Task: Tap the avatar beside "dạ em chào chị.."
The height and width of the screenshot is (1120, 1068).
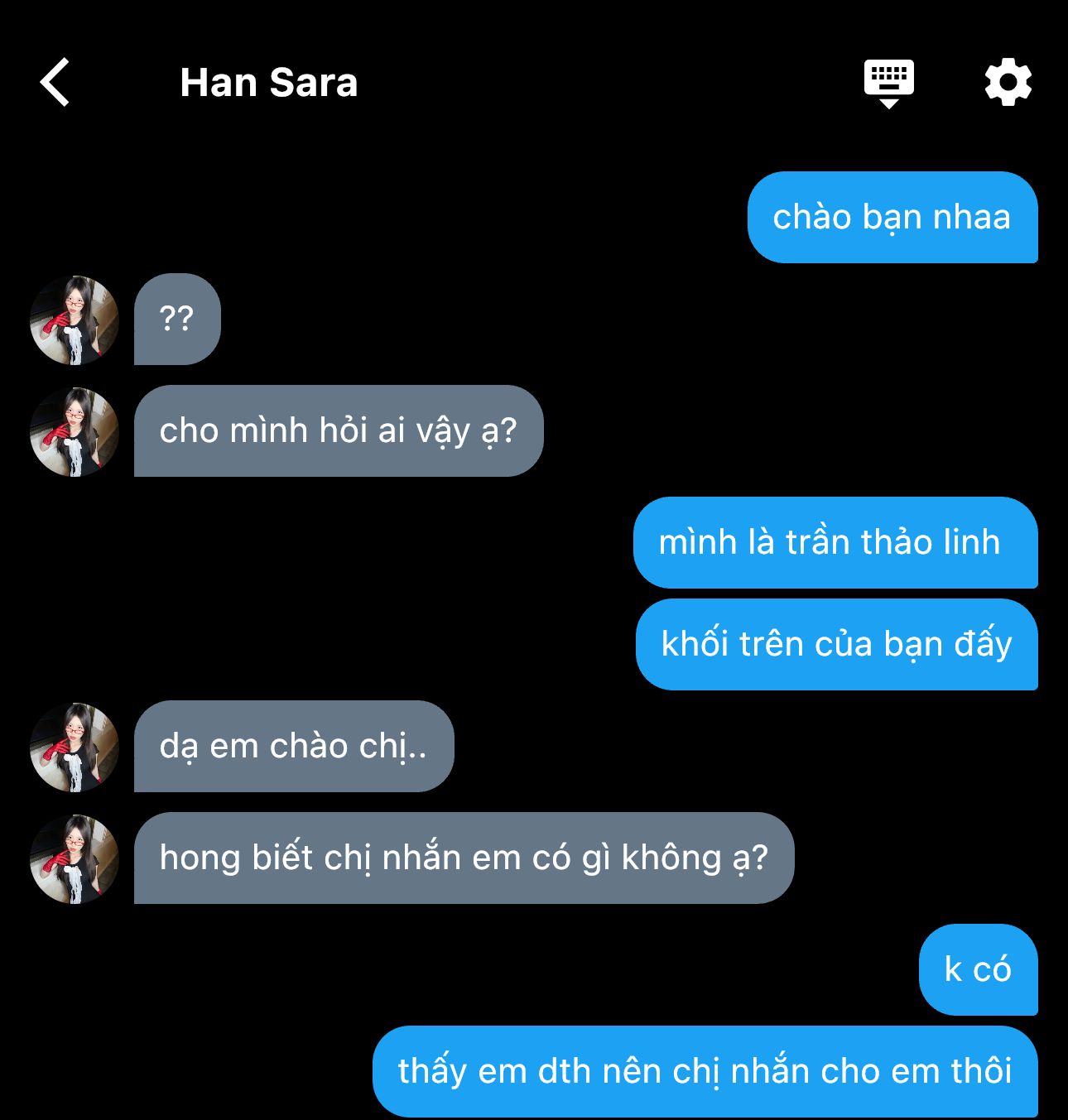Action: click(x=75, y=747)
